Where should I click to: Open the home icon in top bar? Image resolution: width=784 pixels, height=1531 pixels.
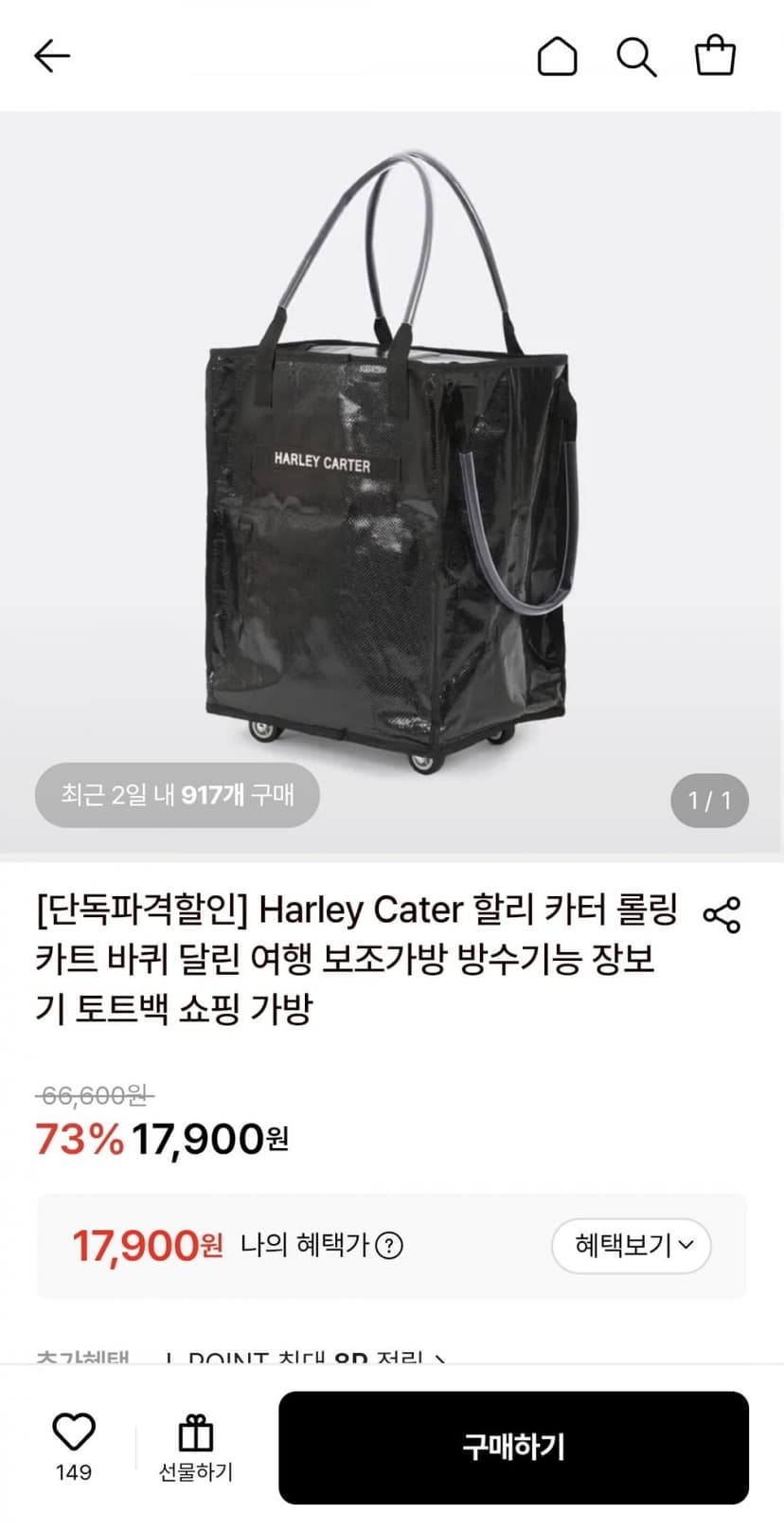point(558,57)
